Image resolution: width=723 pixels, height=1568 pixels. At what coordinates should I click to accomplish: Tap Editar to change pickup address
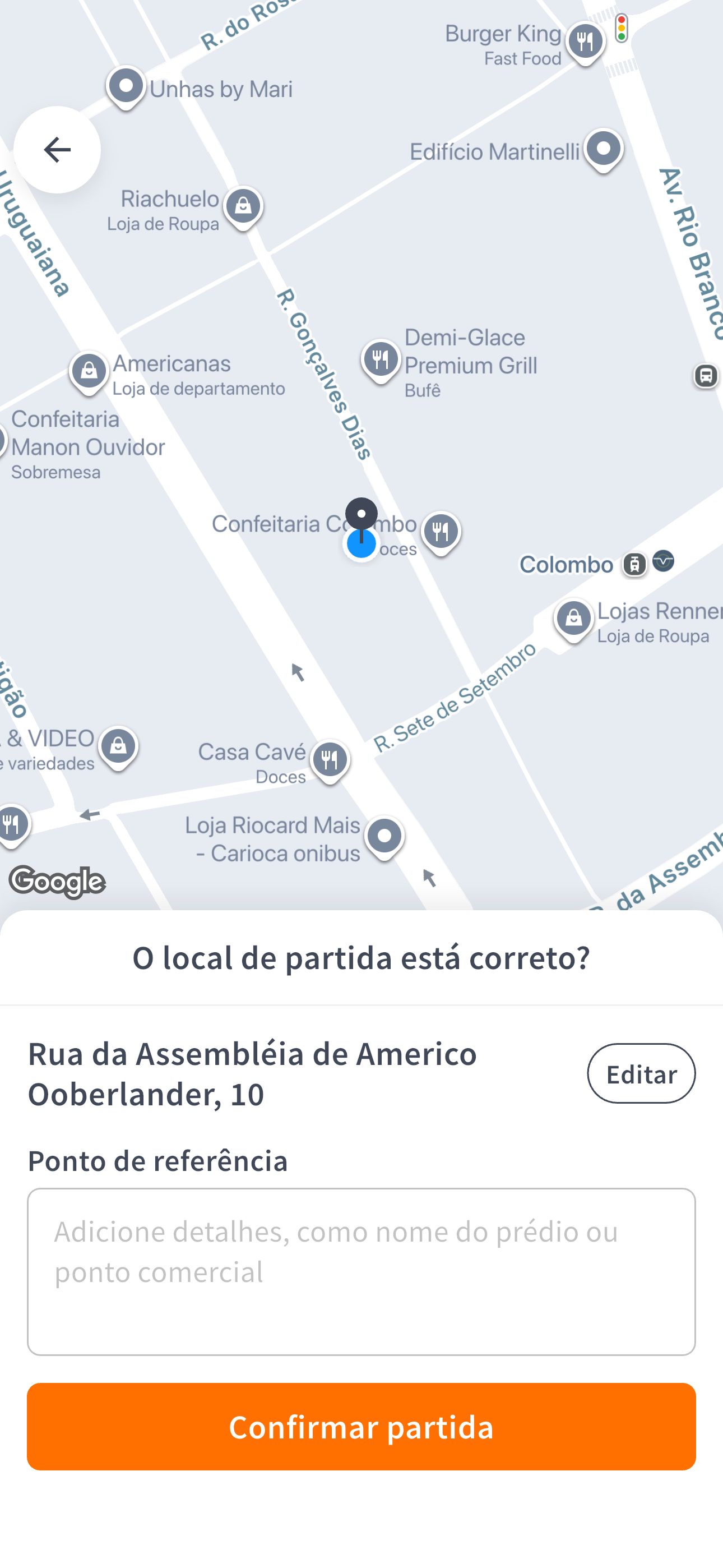pyautogui.click(x=641, y=1073)
